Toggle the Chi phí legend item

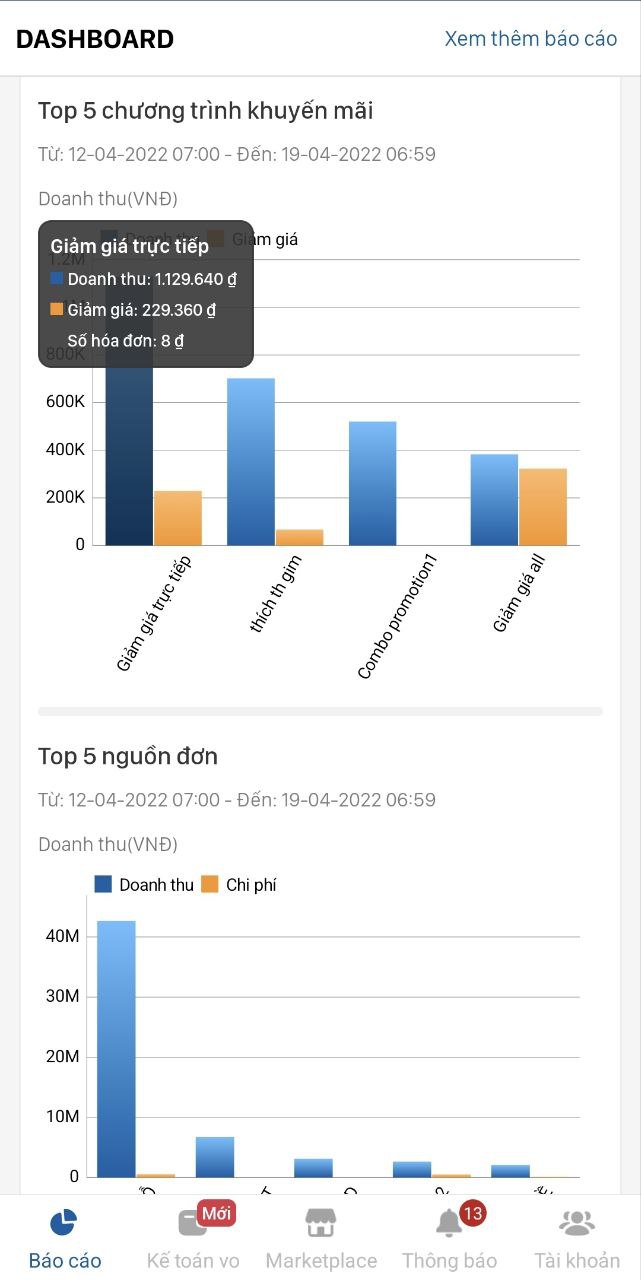[239, 885]
